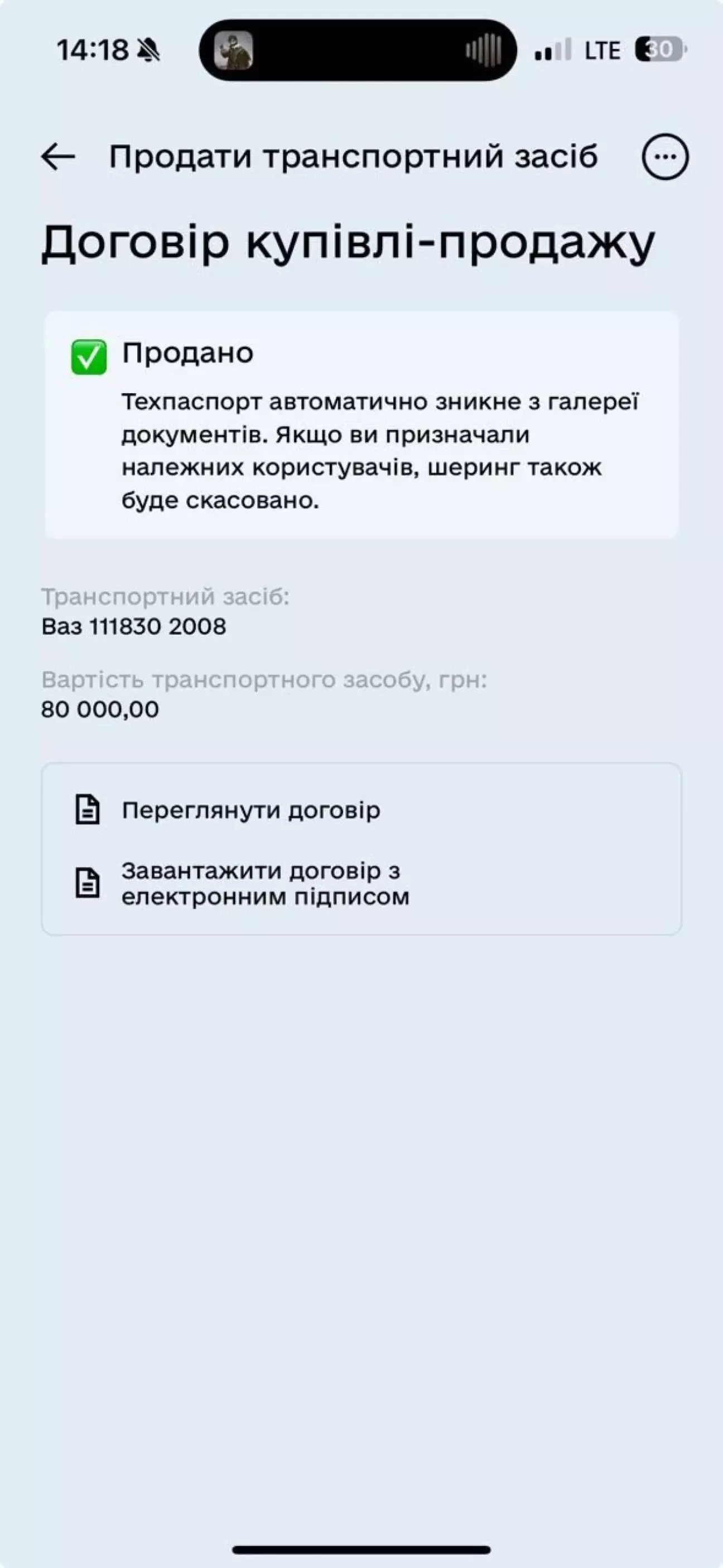Open Переглянути договір to view the contract
This screenshot has height=1568, width=723.
pos(250,810)
